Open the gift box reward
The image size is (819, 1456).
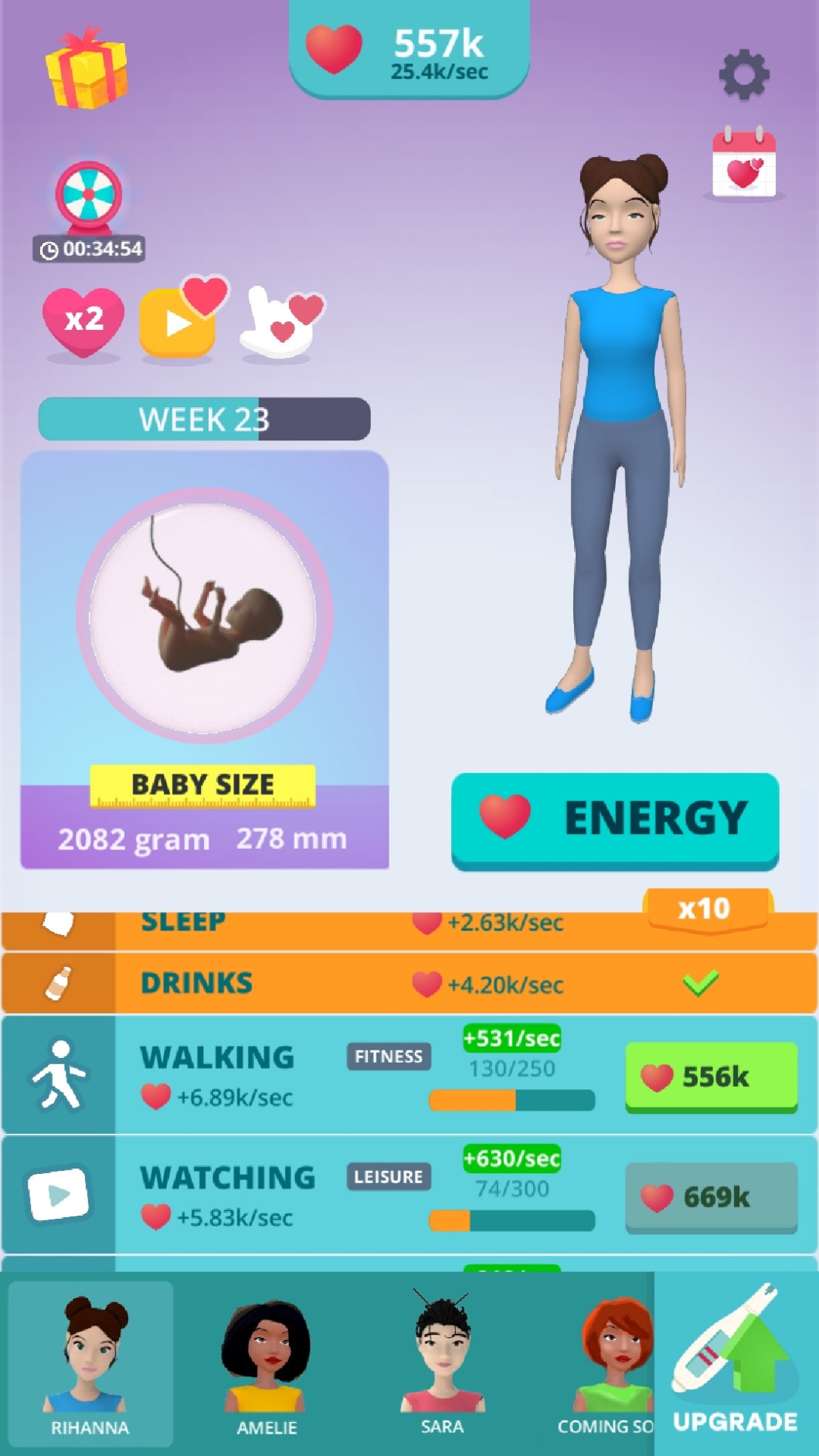87,68
